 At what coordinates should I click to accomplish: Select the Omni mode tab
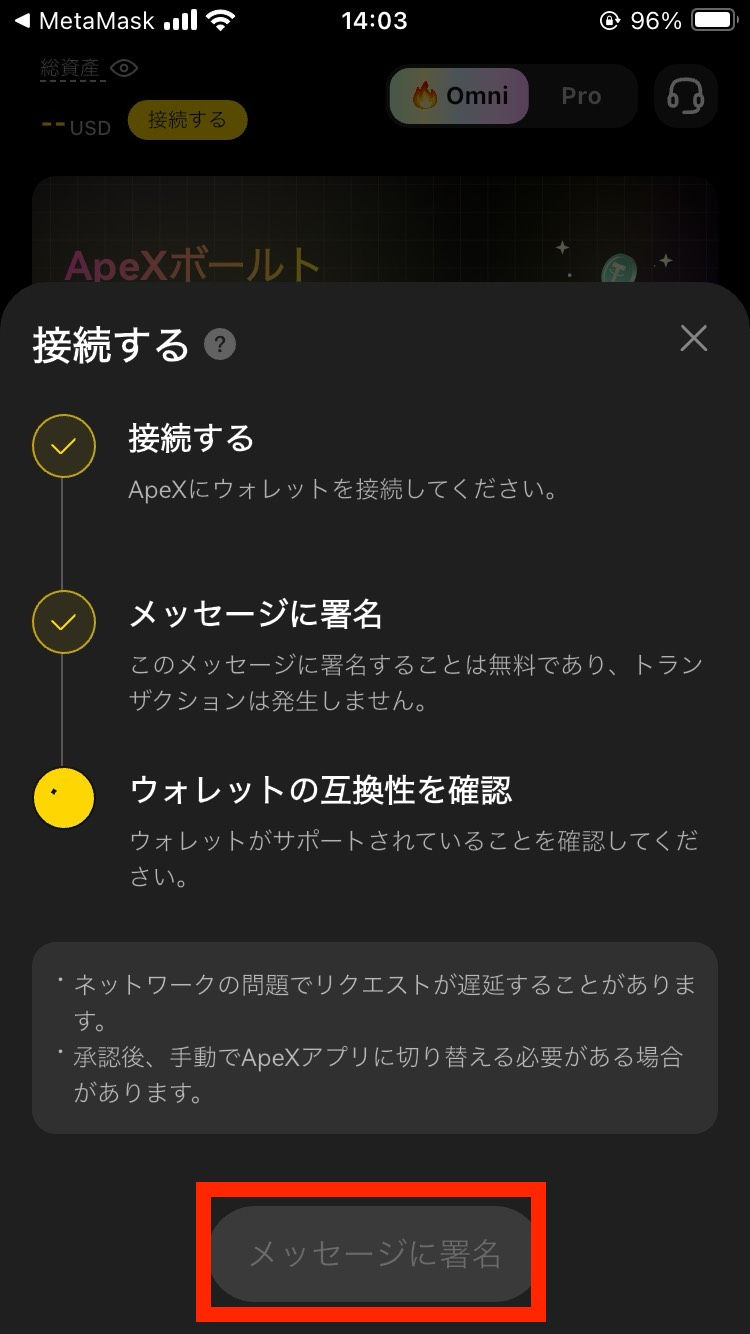pos(460,96)
